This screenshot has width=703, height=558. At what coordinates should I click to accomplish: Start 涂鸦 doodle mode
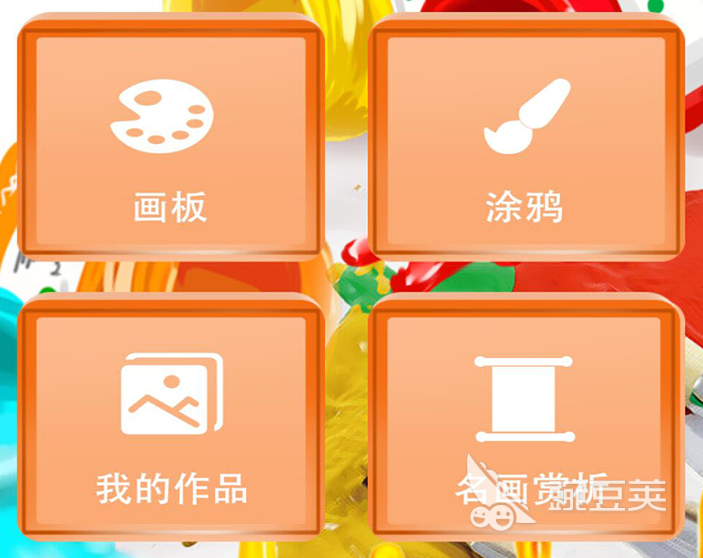click(x=525, y=140)
